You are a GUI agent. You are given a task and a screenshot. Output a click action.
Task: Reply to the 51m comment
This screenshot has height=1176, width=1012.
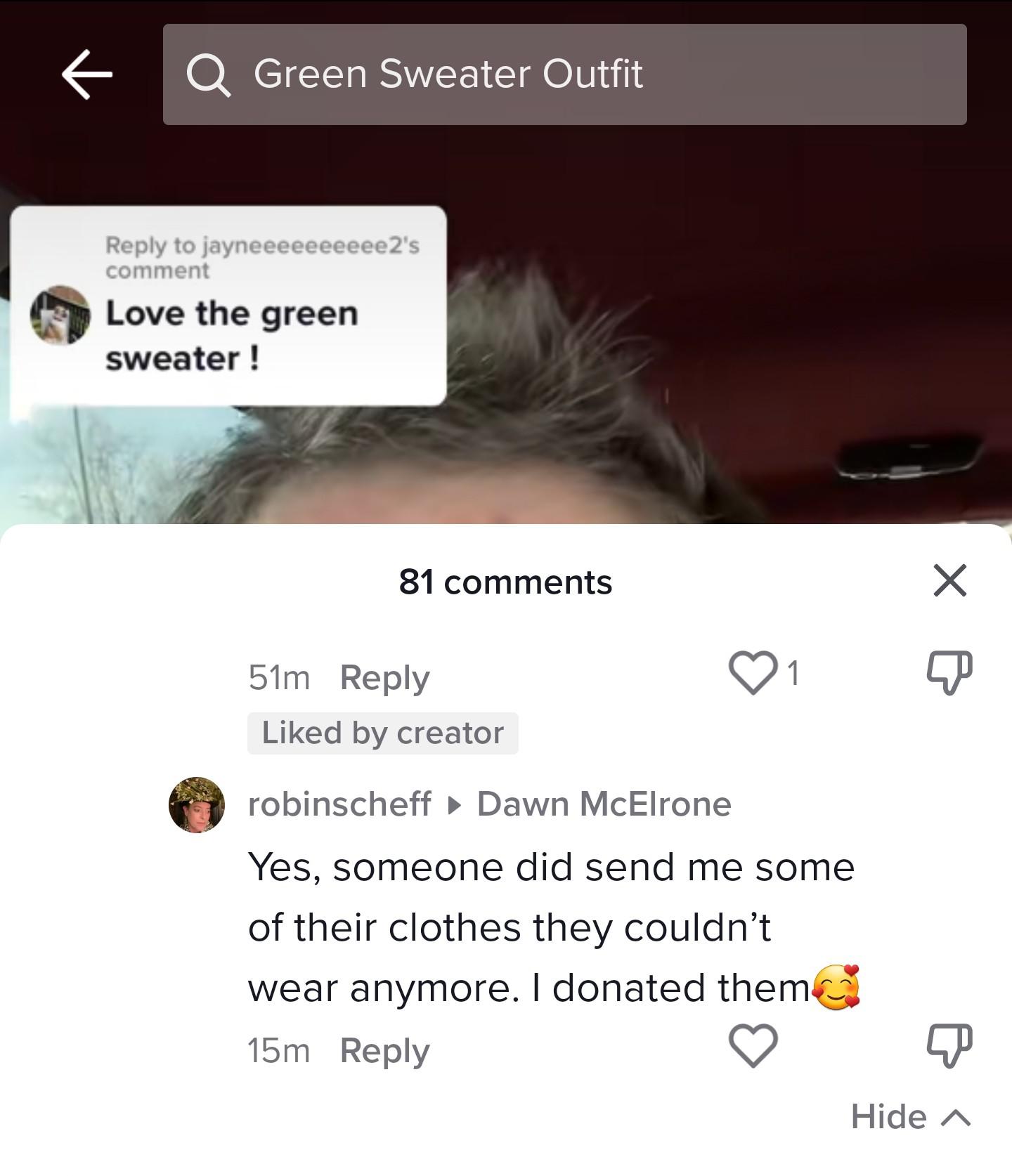coord(384,675)
